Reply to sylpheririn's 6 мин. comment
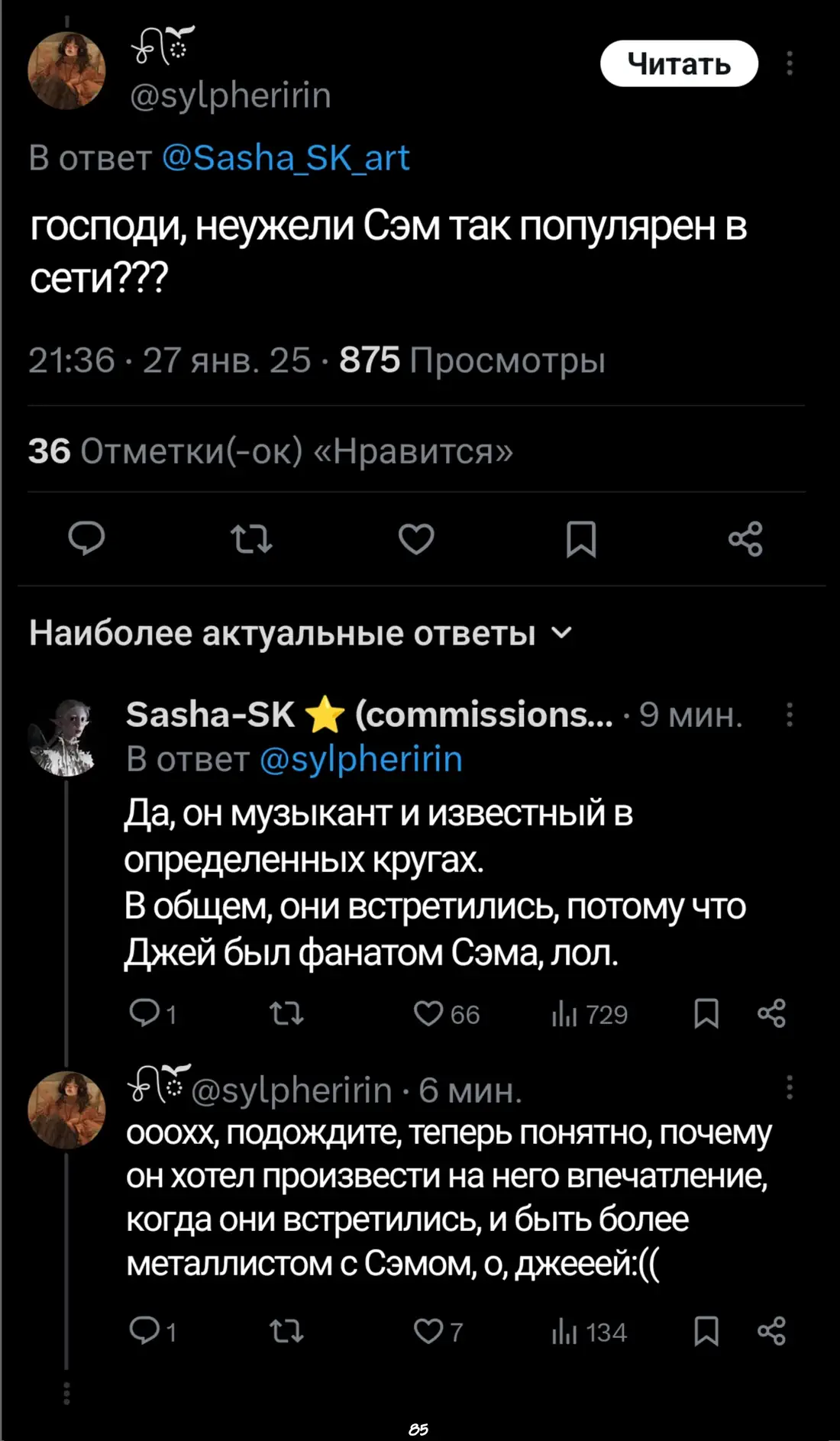The height and width of the screenshot is (1441, 840). pos(153,1332)
